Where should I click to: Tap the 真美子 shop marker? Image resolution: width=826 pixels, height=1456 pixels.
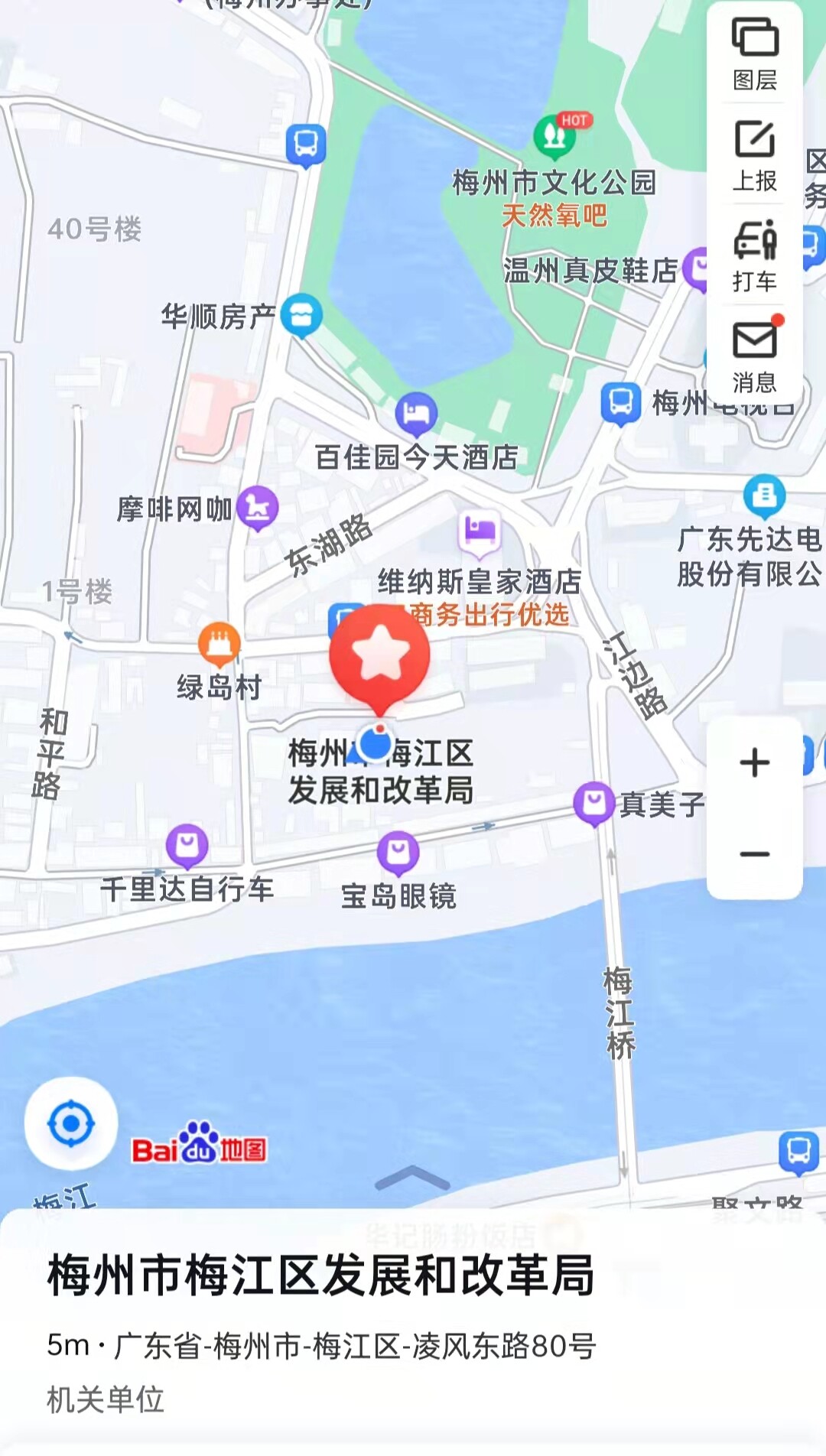coord(594,804)
